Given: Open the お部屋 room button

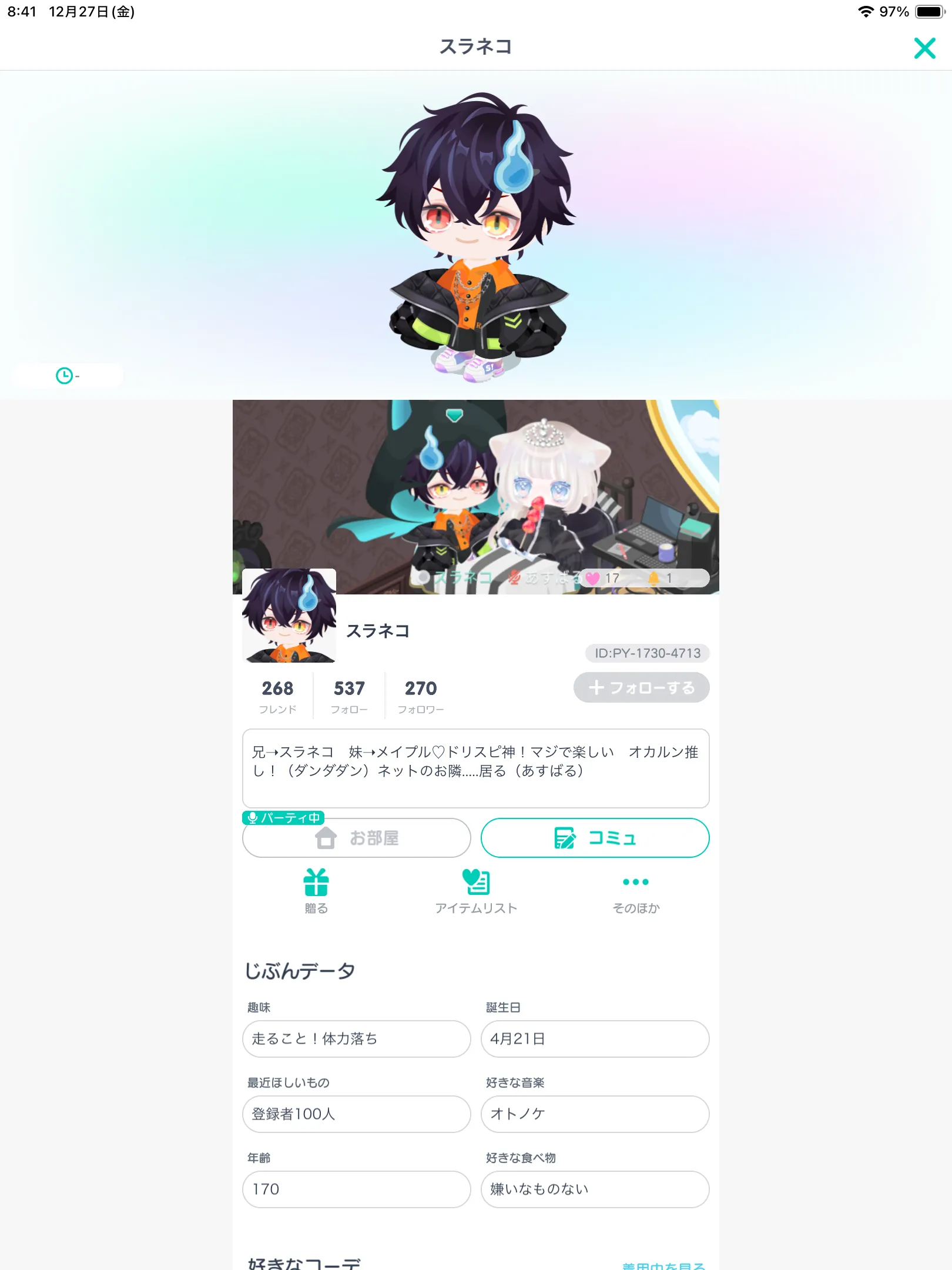Looking at the screenshot, I should pos(357,838).
